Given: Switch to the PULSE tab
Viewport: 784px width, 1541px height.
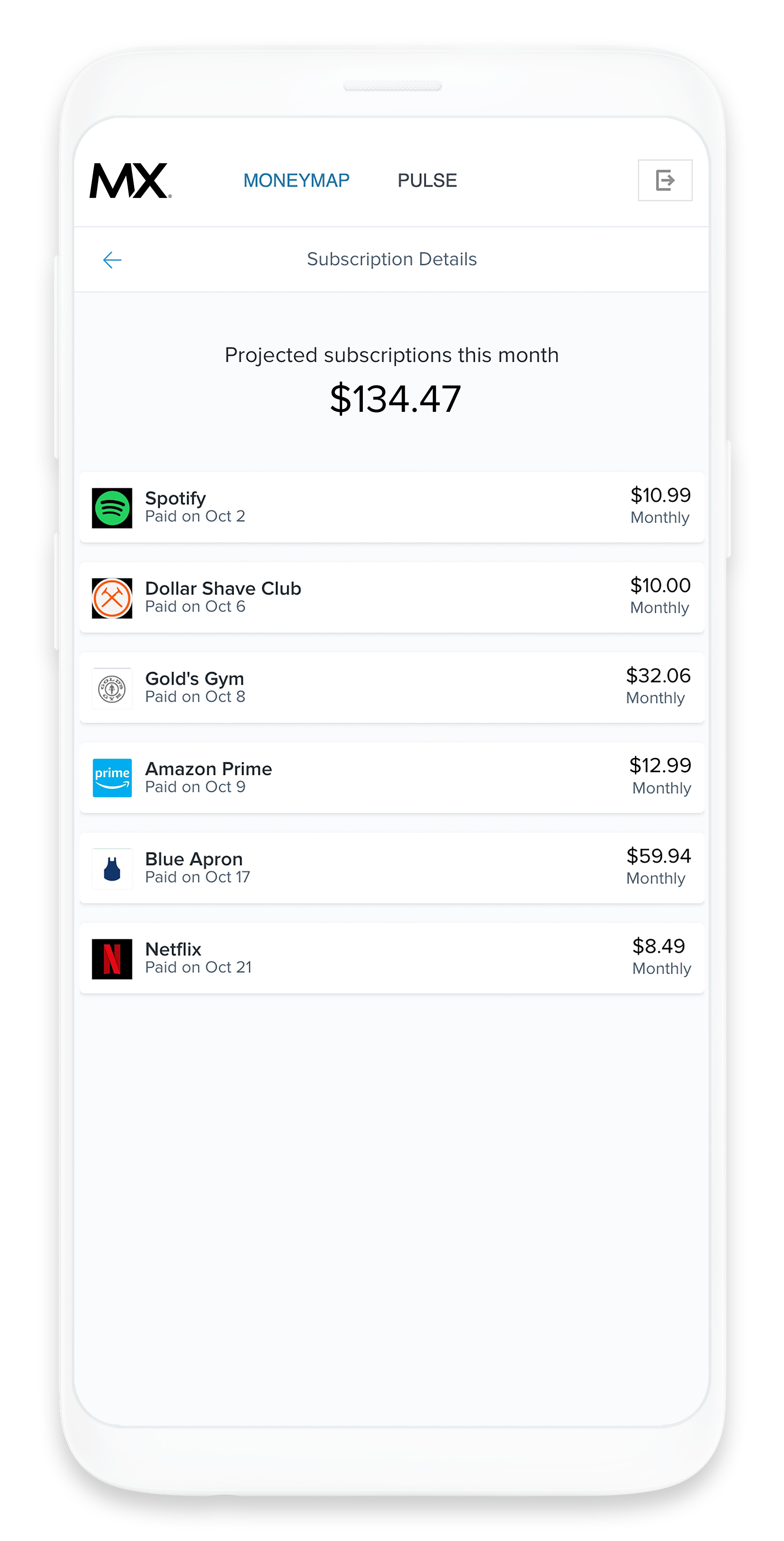Looking at the screenshot, I should (427, 180).
